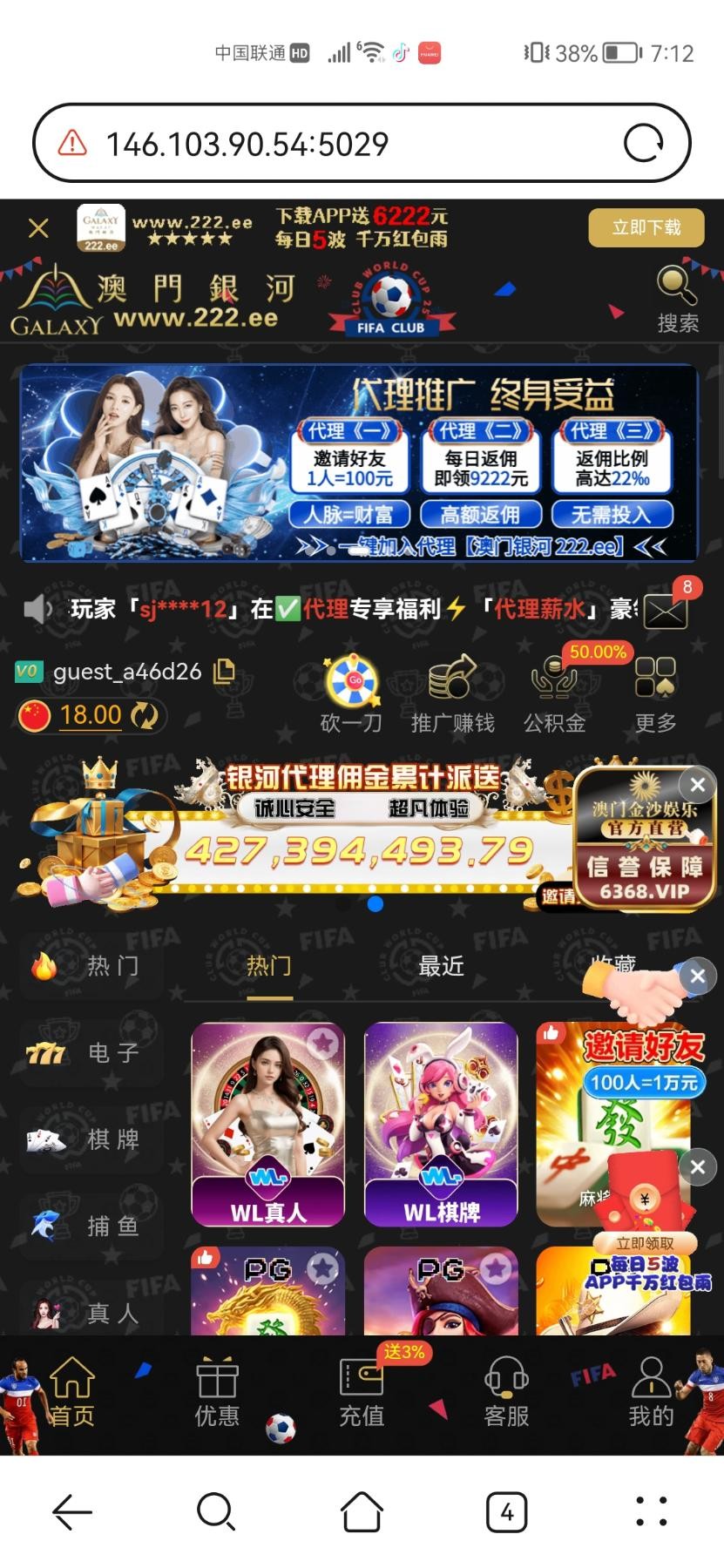
Task: Select the 捕鱼 game category
Action: (x=91, y=1226)
